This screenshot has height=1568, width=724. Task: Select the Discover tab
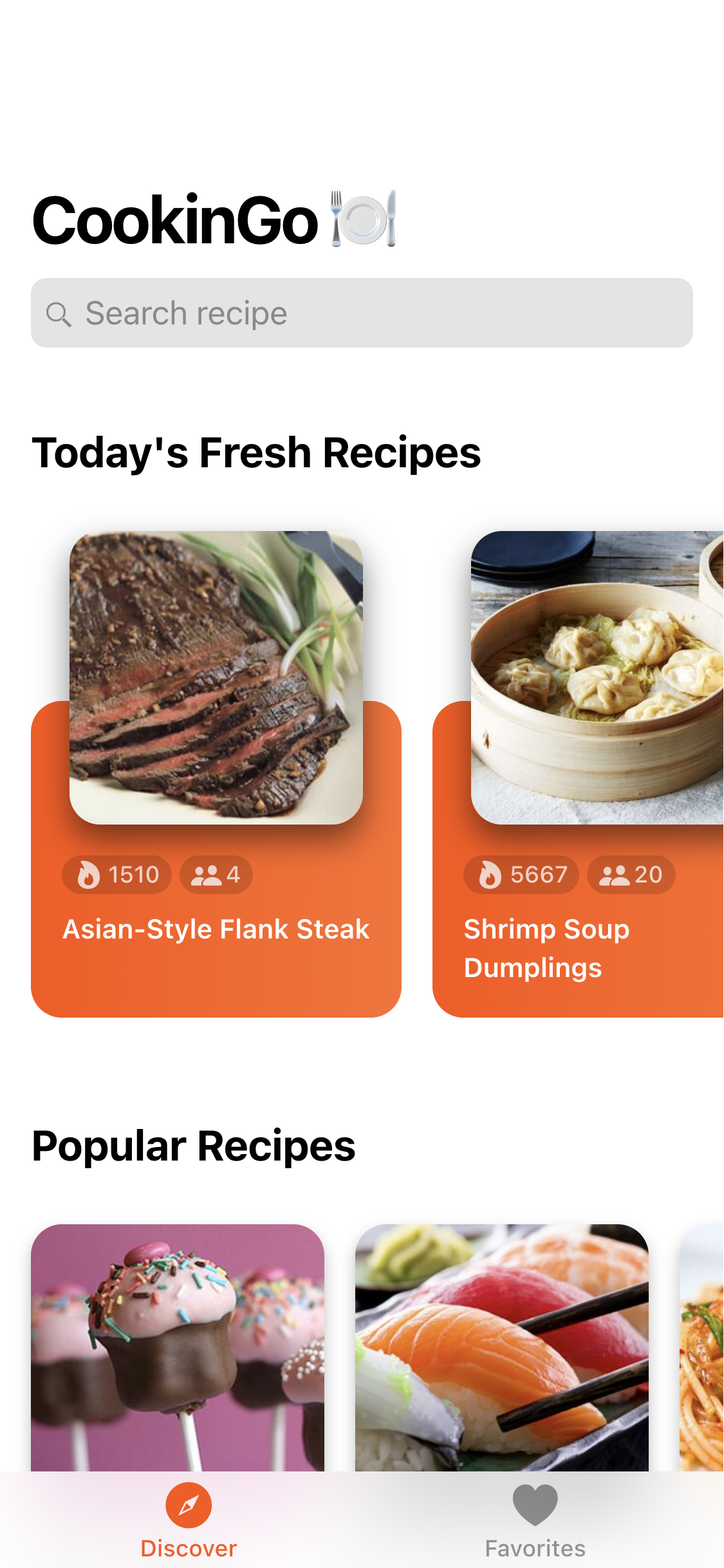pyautogui.click(x=189, y=1520)
